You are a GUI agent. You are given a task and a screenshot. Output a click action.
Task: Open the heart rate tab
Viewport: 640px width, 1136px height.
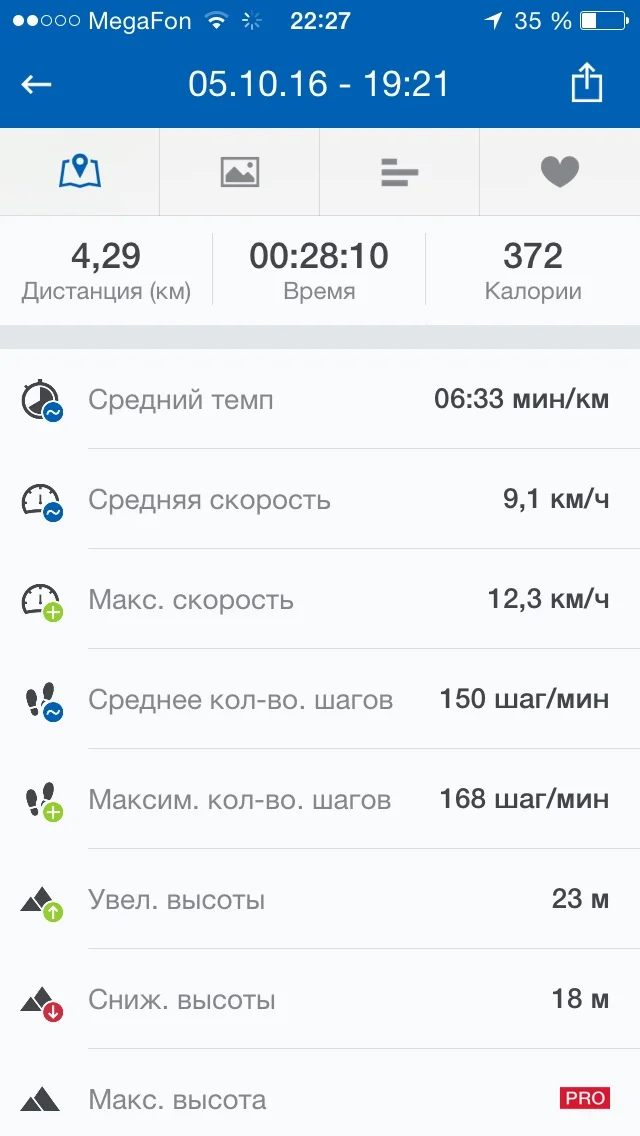pyautogui.click(x=560, y=172)
